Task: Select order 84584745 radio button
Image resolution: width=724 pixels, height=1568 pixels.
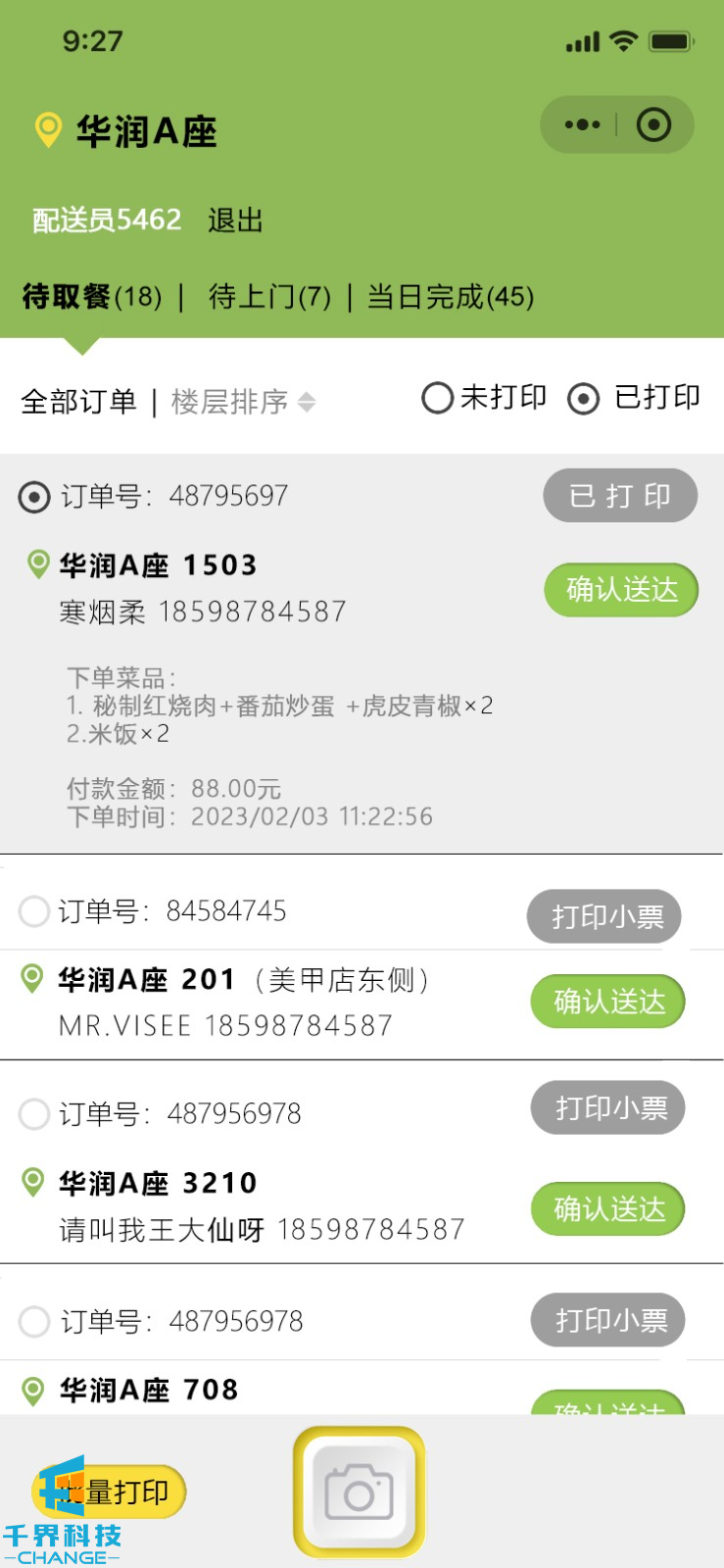Action: pyautogui.click(x=34, y=911)
